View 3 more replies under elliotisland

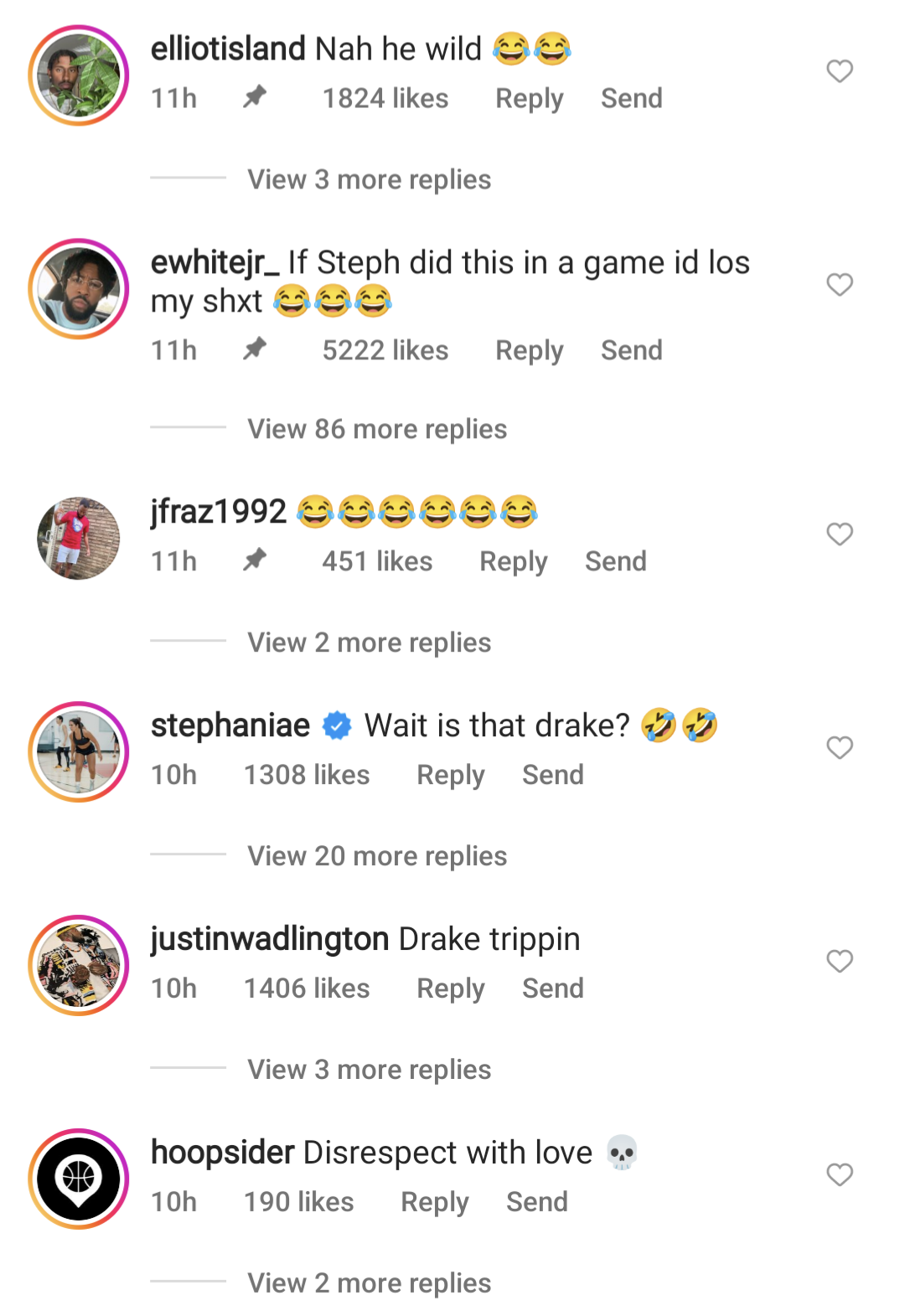[x=369, y=179]
